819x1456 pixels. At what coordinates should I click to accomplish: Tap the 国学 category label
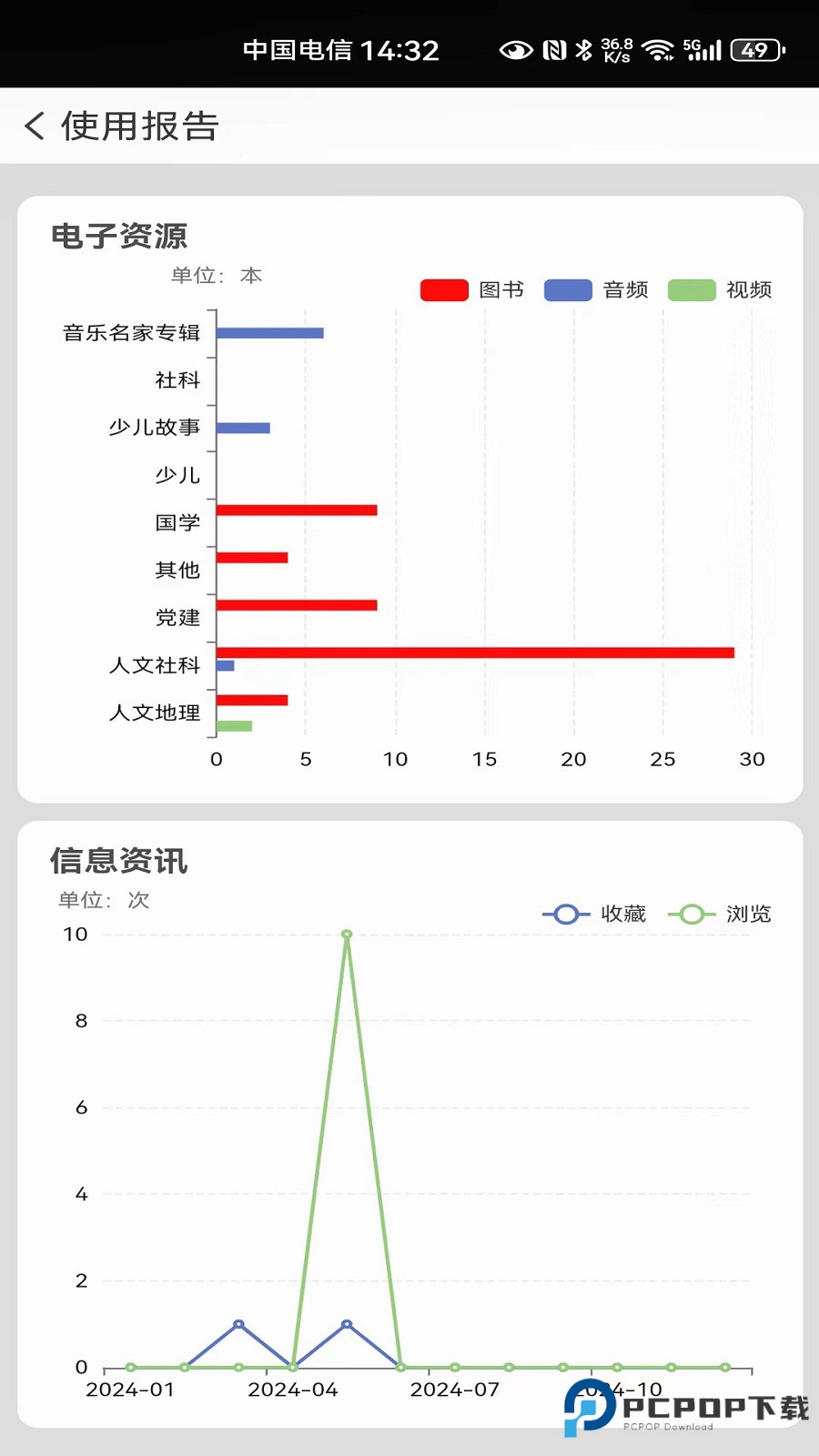coord(177,522)
